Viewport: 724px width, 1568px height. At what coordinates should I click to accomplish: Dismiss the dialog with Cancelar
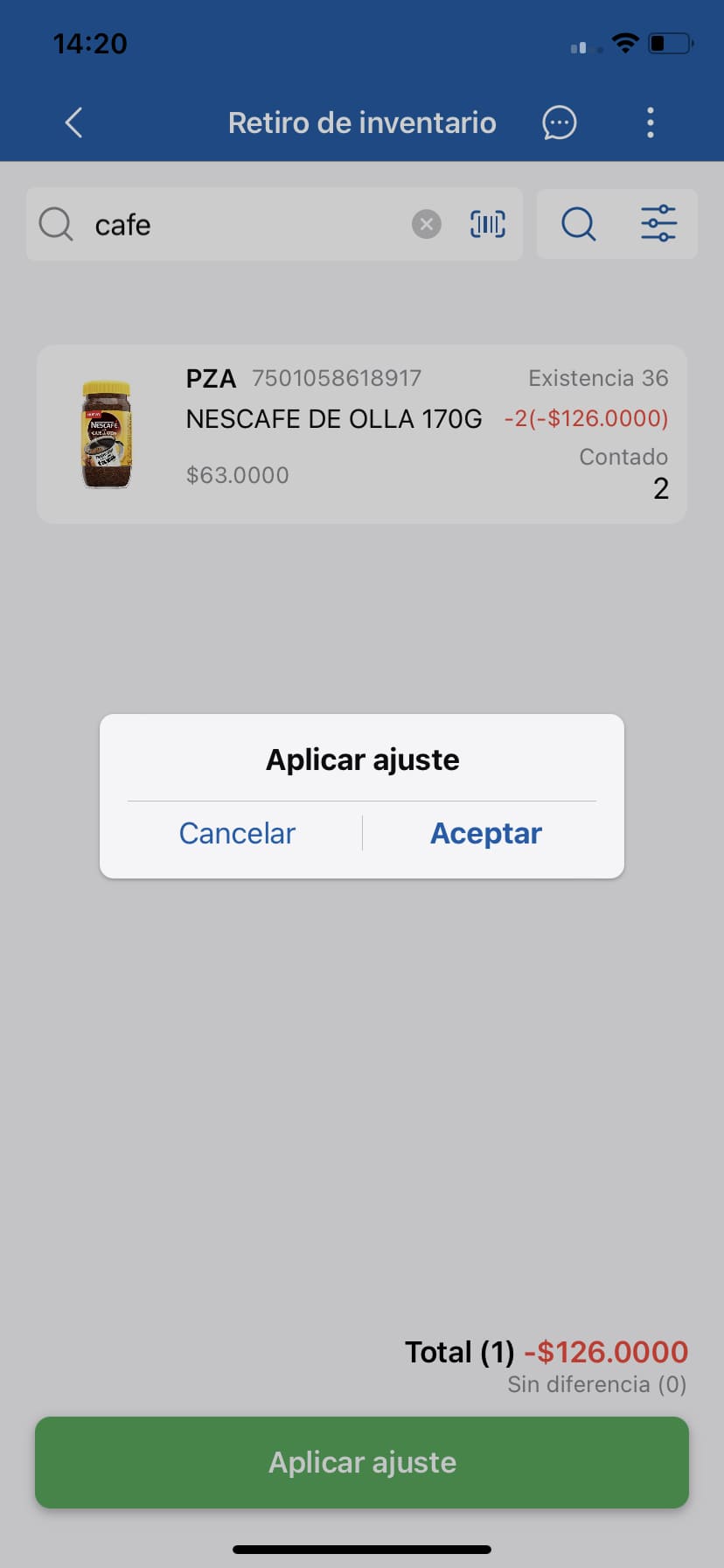coord(236,833)
